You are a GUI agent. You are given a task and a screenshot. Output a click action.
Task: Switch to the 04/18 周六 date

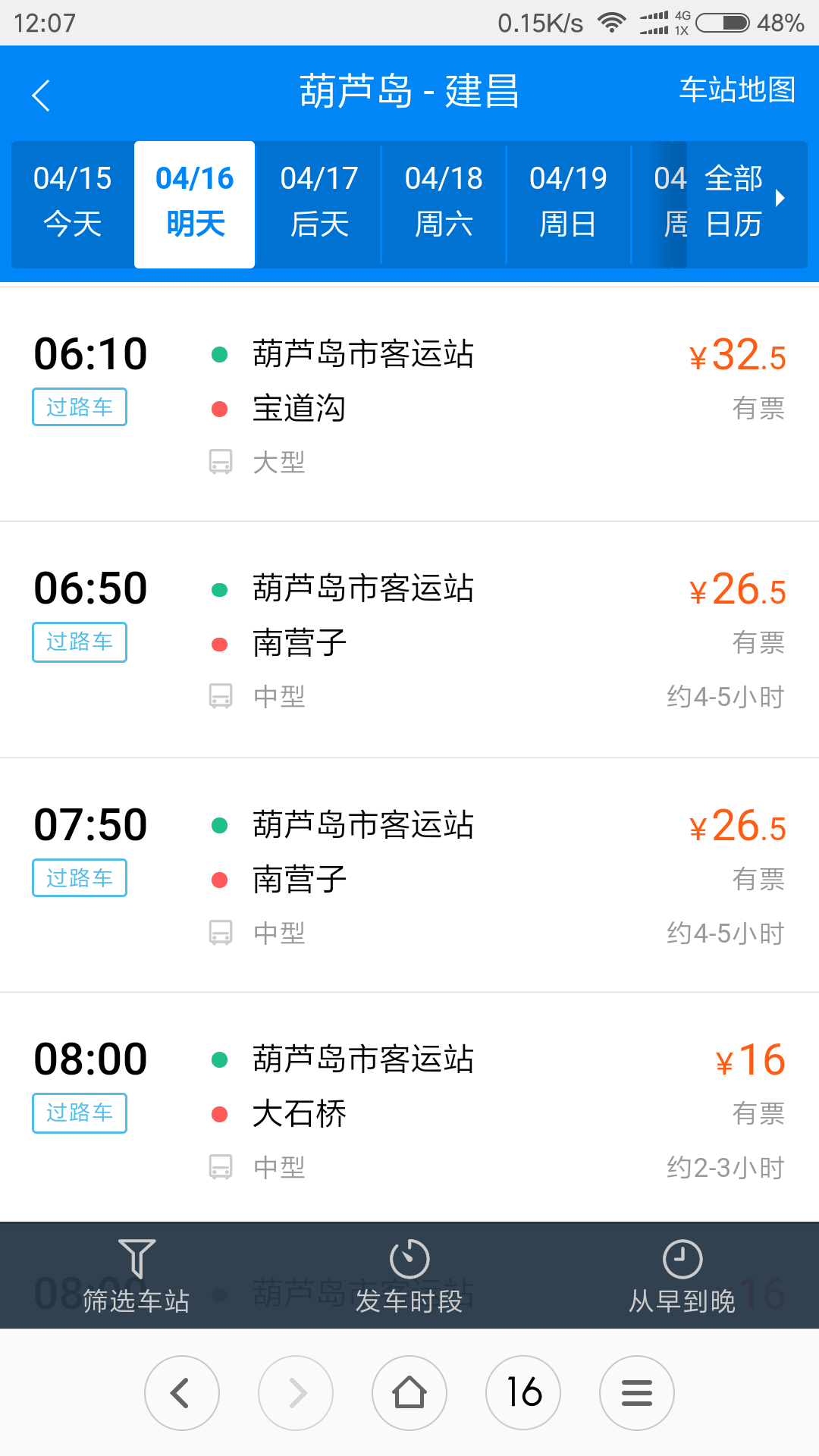tap(444, 202)
